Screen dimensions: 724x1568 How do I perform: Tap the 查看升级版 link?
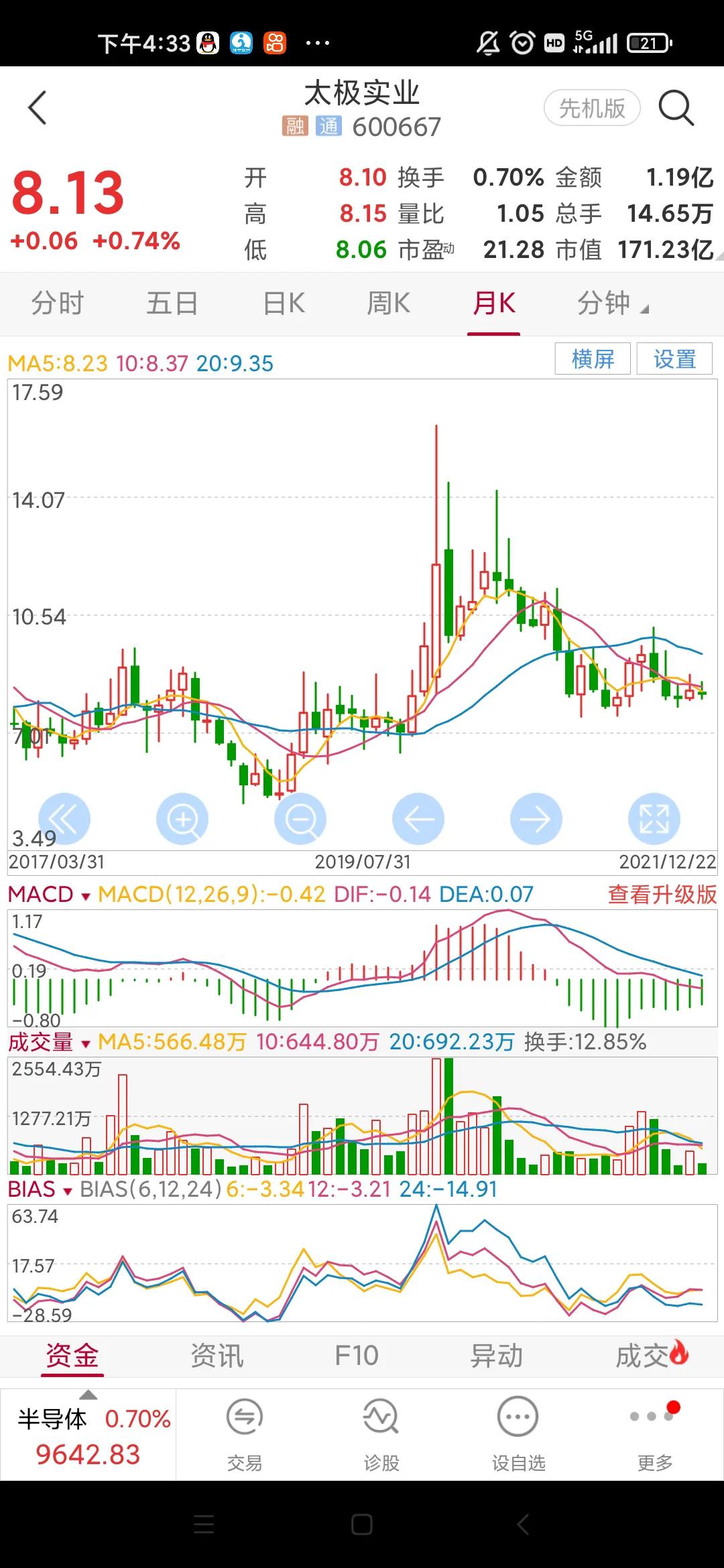pos(662,895)
